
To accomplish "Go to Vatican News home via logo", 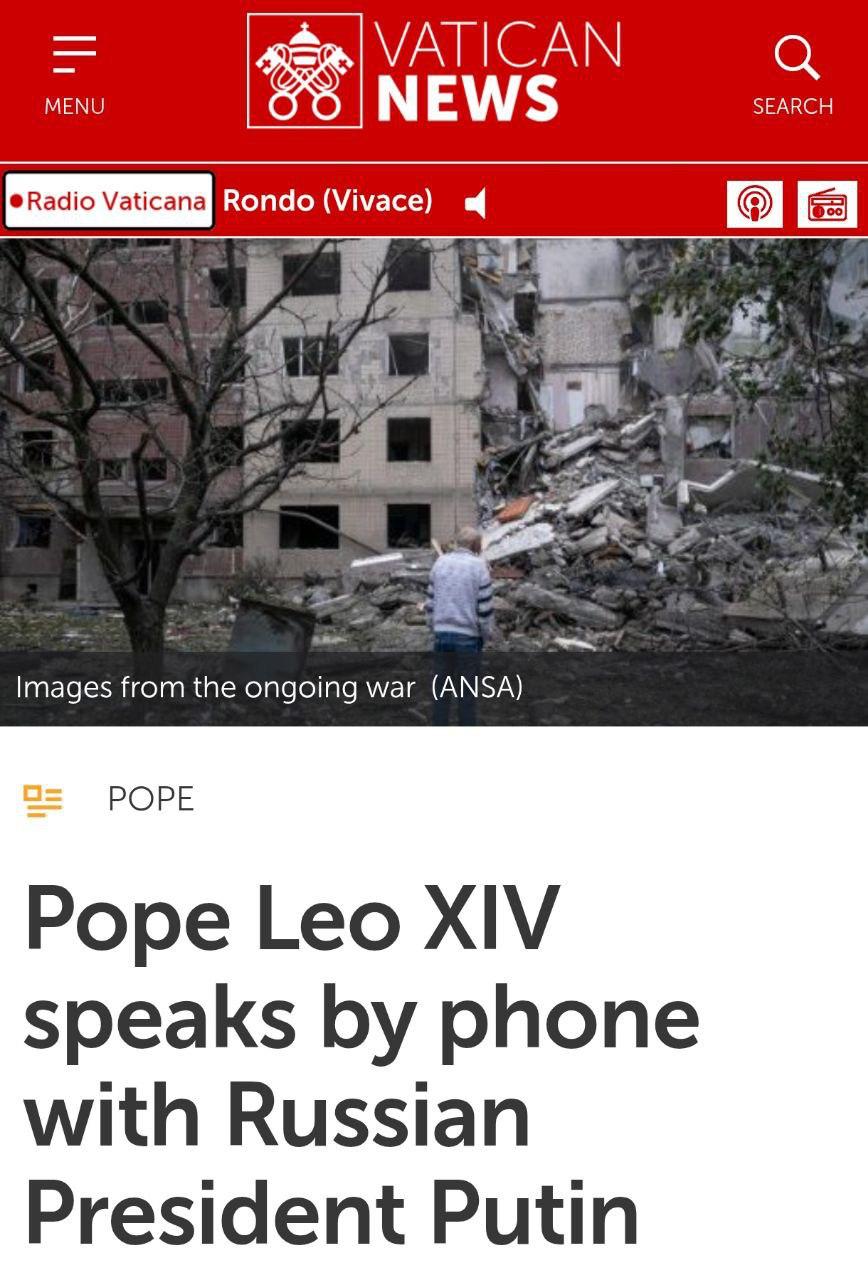I will 434,71.
